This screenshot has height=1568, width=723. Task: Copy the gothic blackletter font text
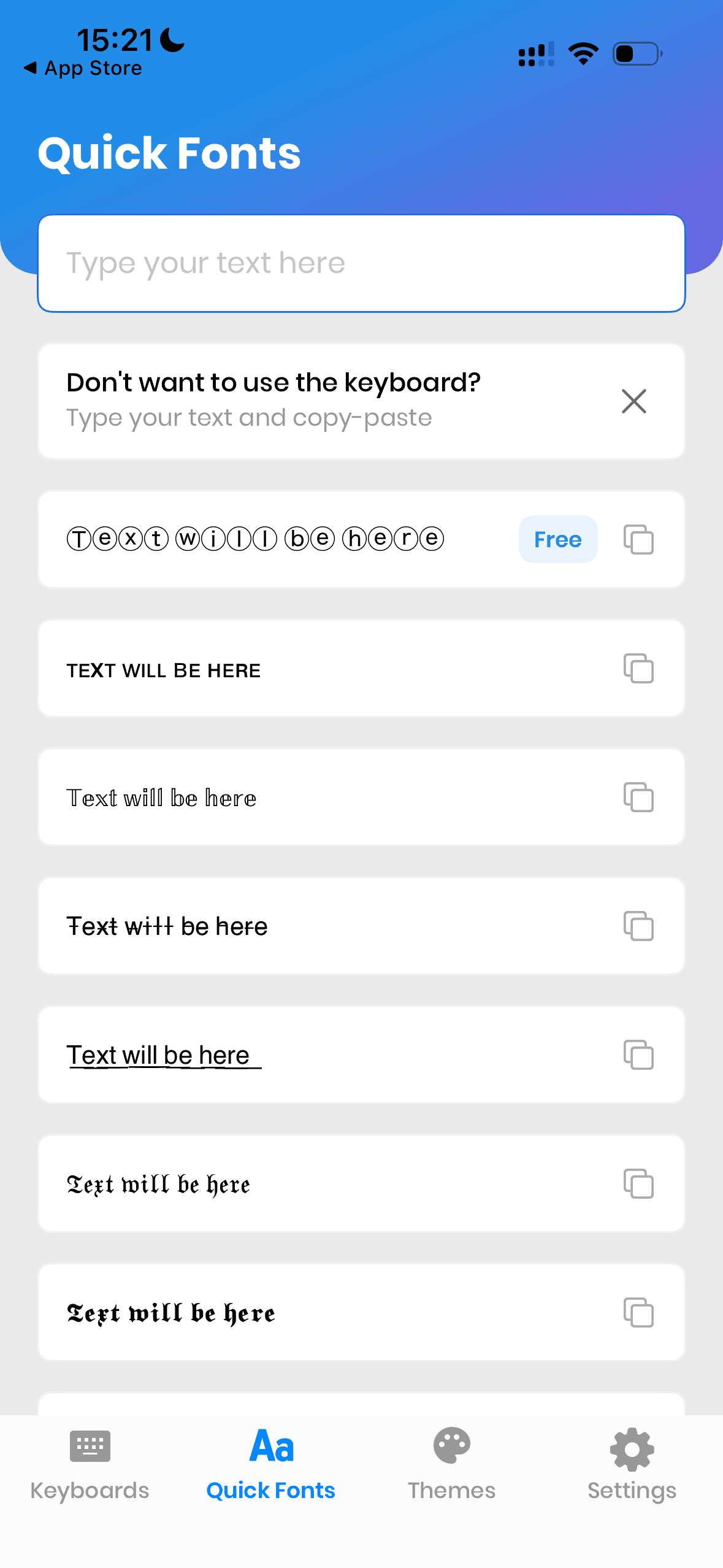click(638, 1185)
